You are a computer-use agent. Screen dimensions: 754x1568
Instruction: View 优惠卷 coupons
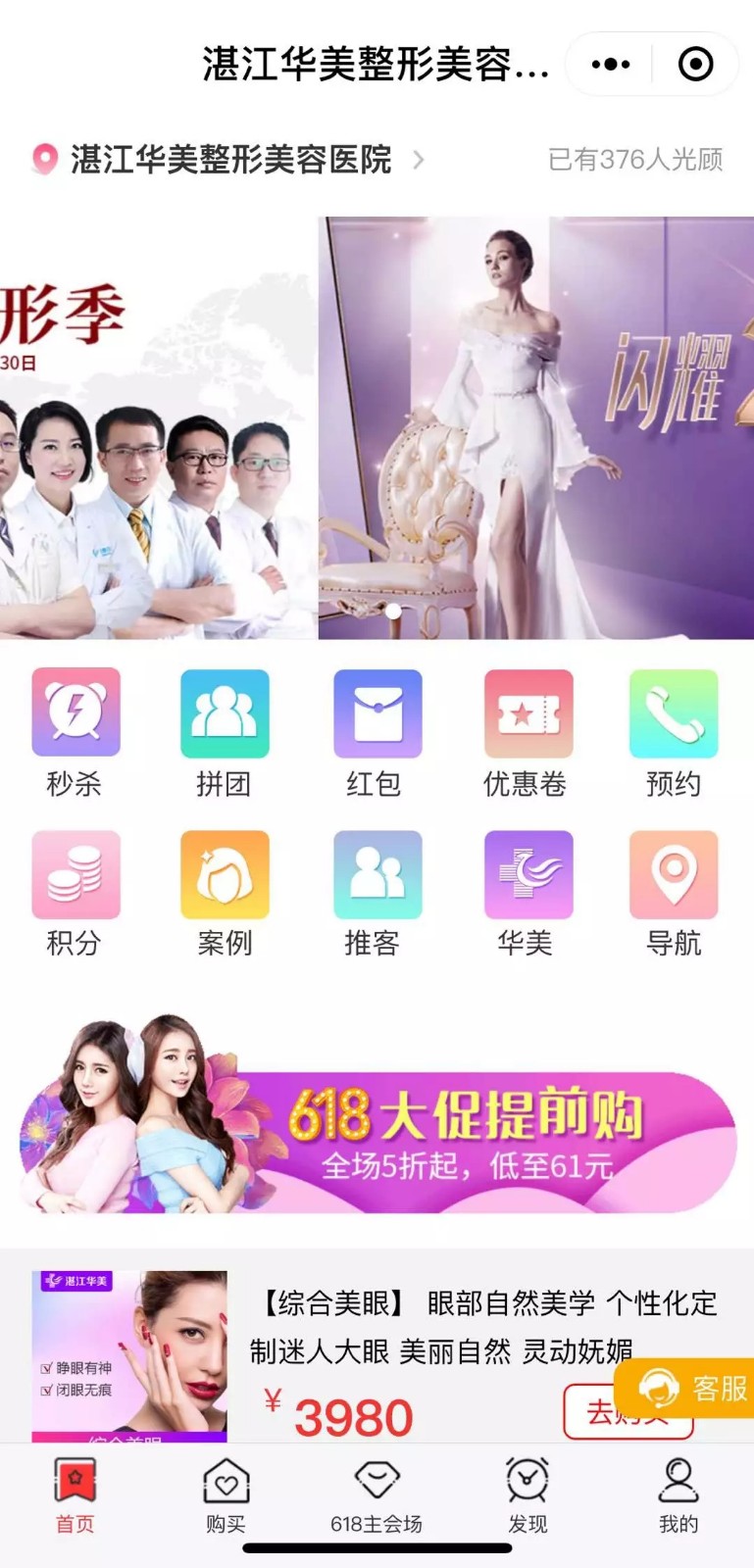(x=528, y=731)
